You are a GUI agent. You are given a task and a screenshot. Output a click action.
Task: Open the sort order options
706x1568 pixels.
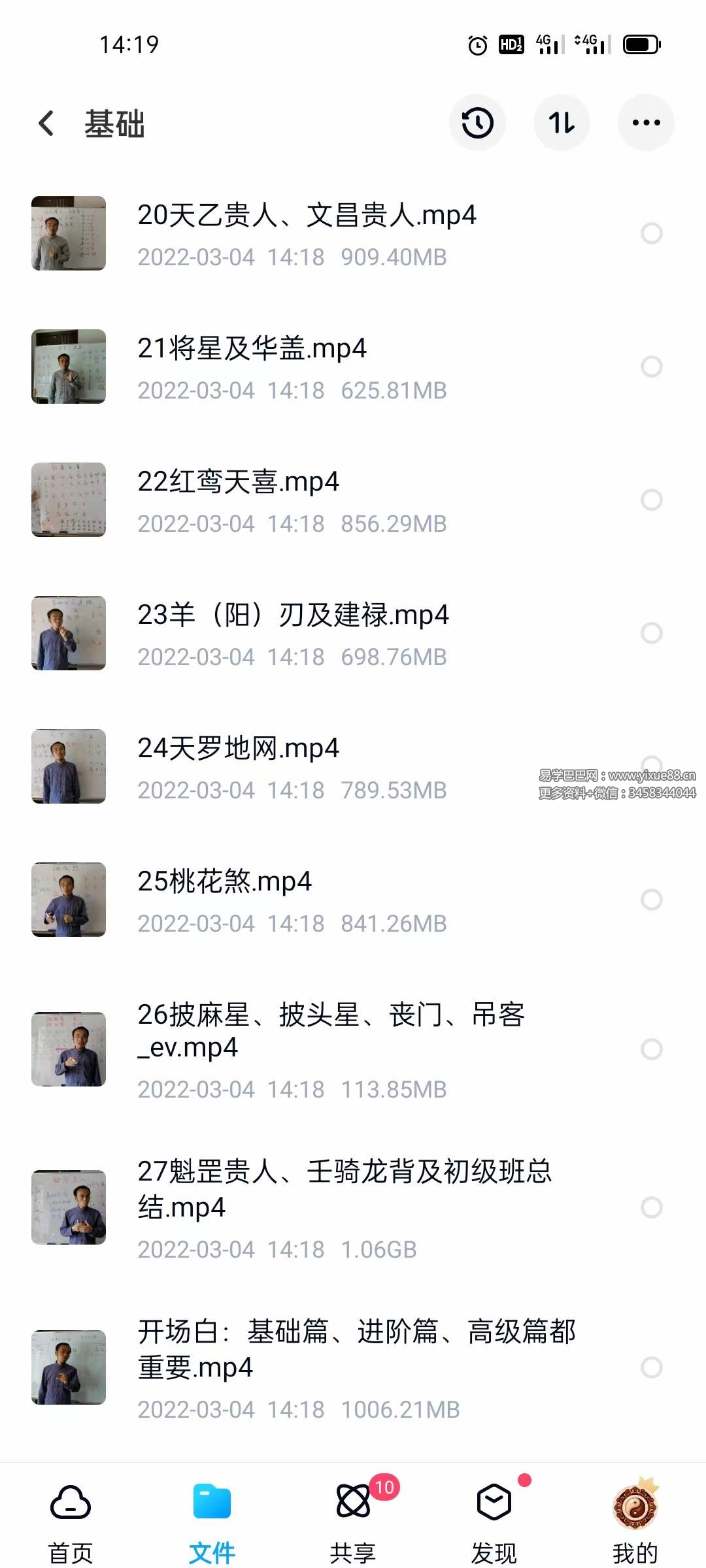point(562,123)
